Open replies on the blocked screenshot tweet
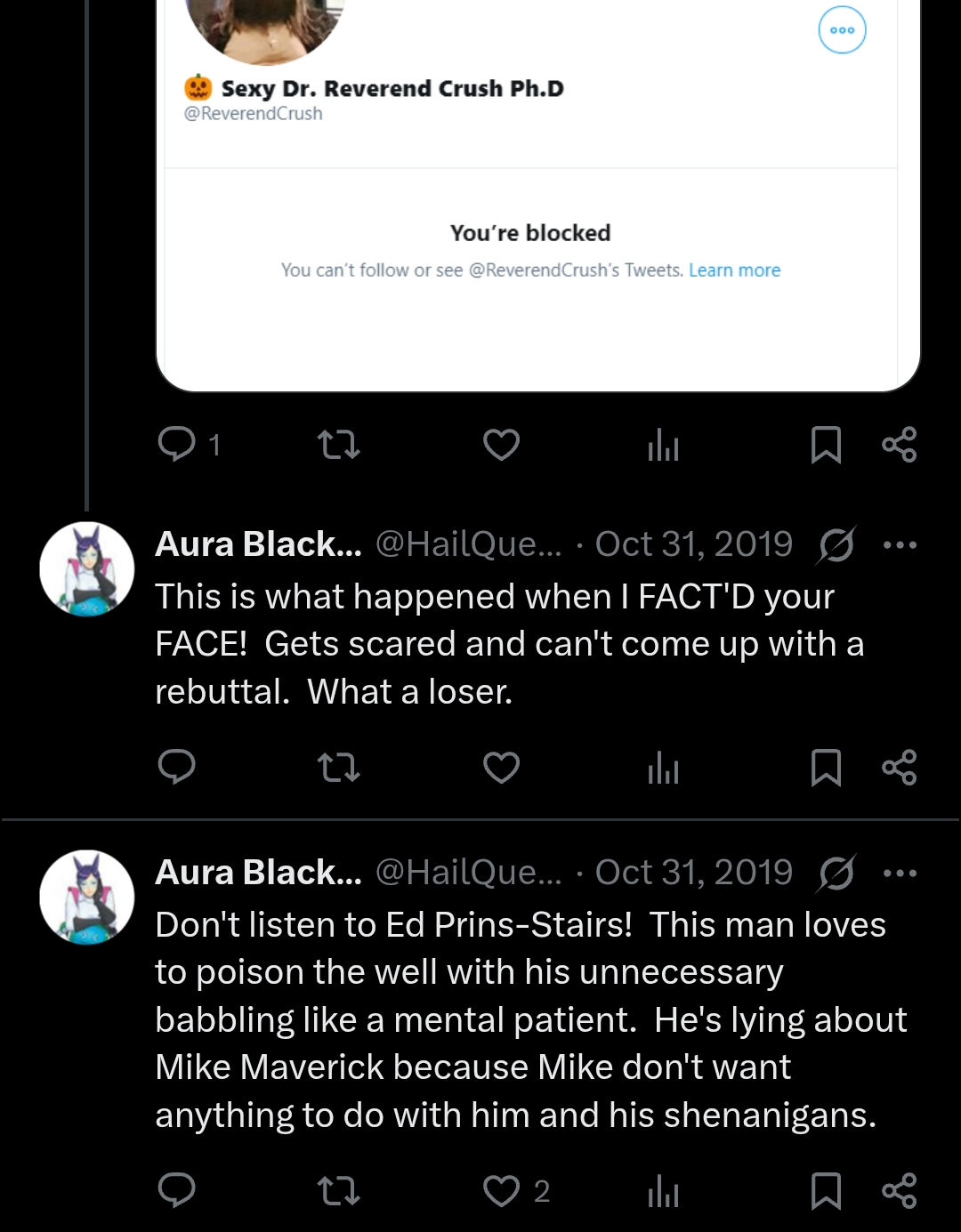 click(x=176, y=444)
